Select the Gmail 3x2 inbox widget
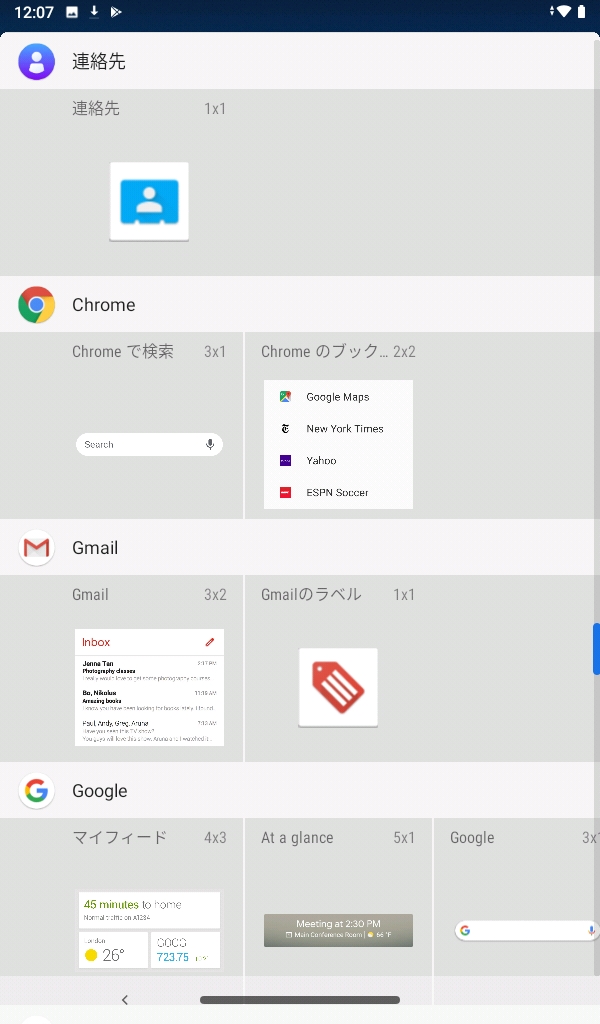This screenshot has width=600, height=1024. (x=149, y=687)
